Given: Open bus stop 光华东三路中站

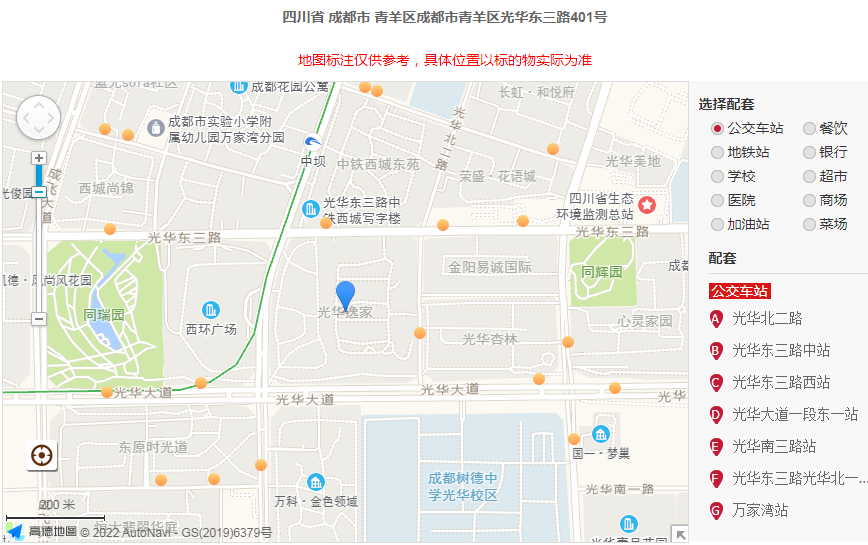Looking at the screenshot, I should [x=781, y=351].
